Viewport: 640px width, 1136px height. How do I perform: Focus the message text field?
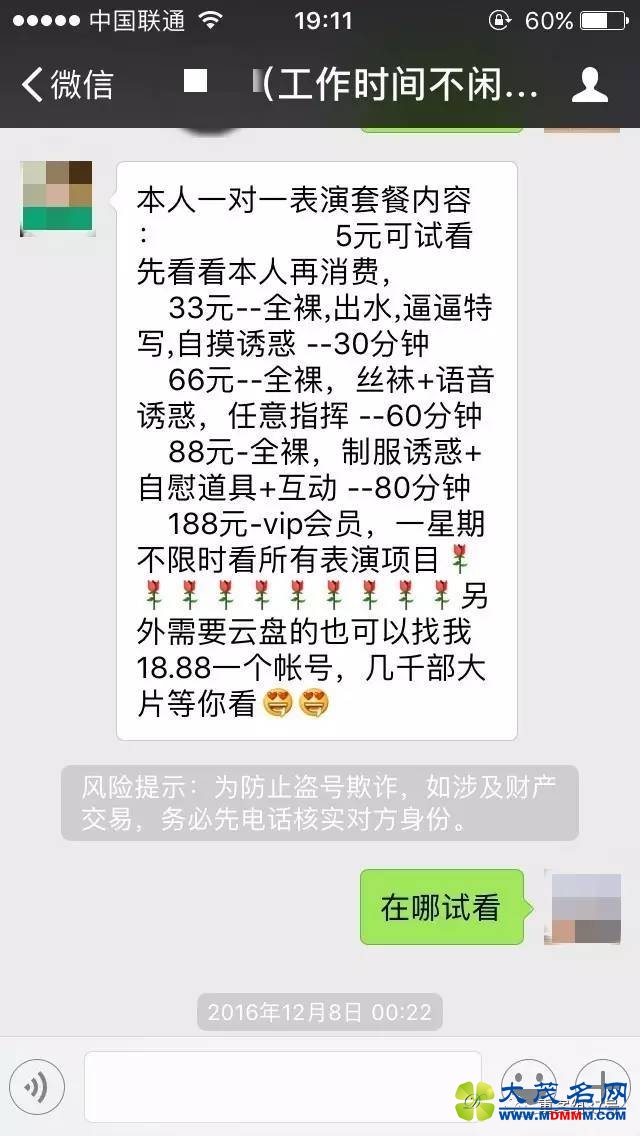coord(282,1086)
